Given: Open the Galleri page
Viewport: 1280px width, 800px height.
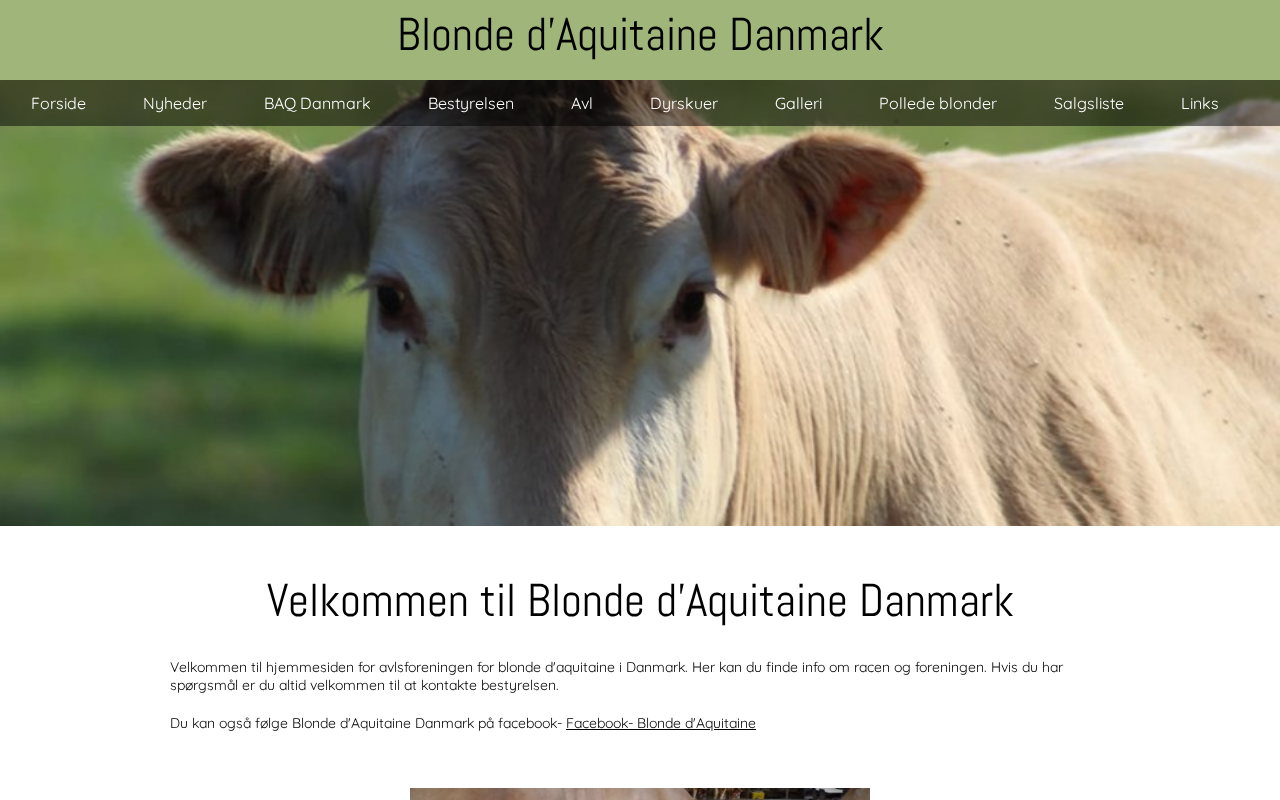Looking at the screenshot, I should 798,103.
